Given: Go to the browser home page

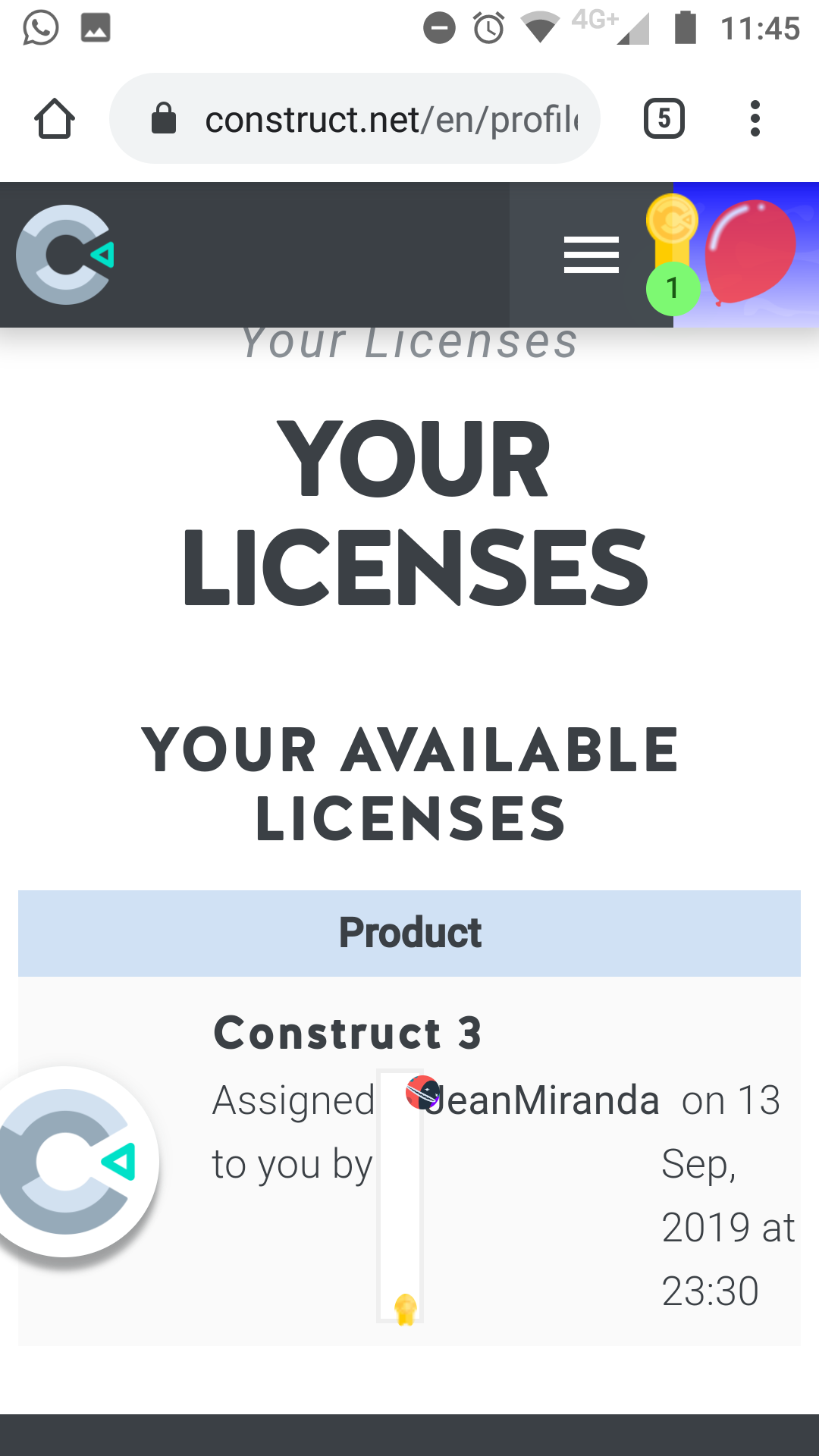Looking at the screenshot, I should 55,119.
